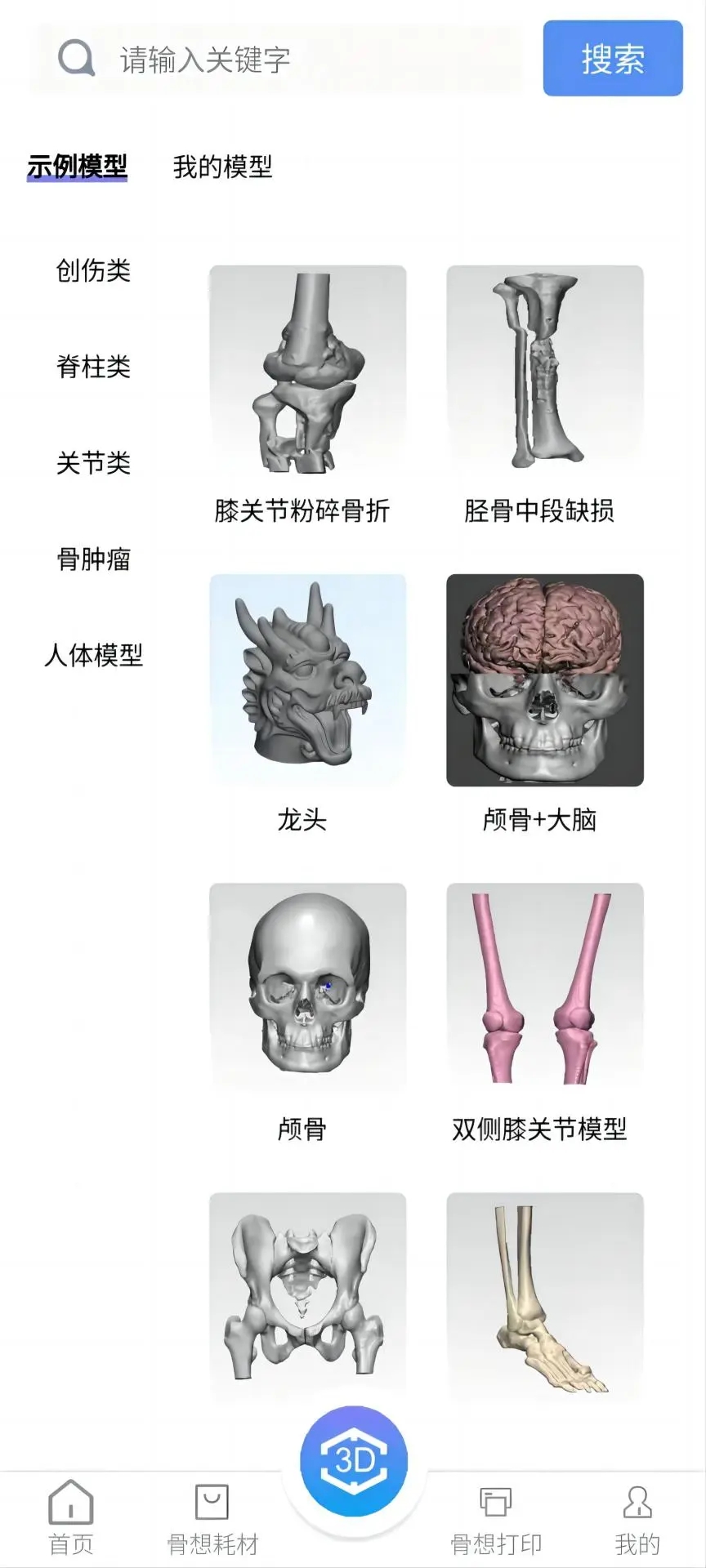Open the 我的 profile tab

coord(637,1518)
